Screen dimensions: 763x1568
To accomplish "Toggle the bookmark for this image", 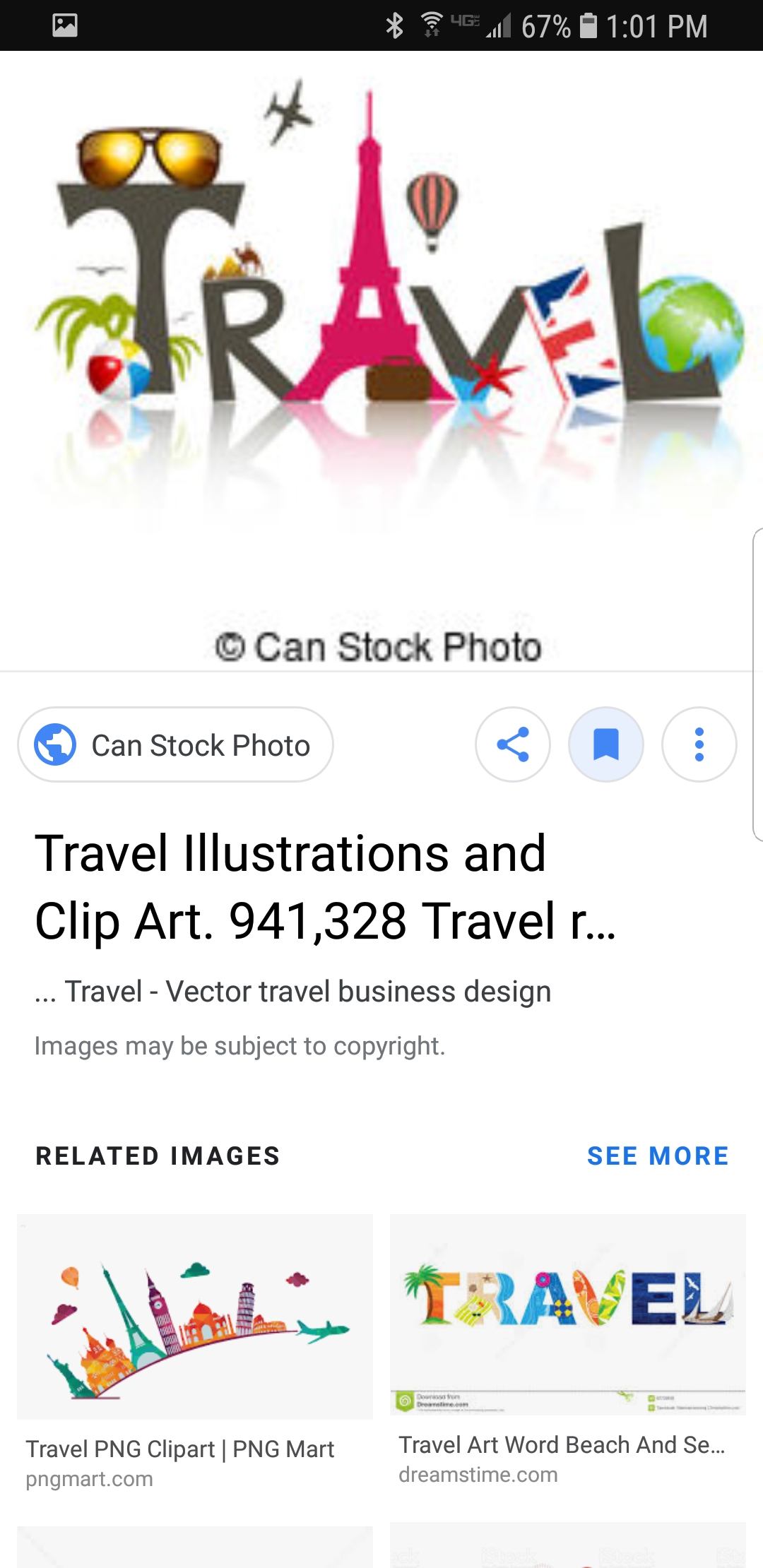I will tap(606, 744).
